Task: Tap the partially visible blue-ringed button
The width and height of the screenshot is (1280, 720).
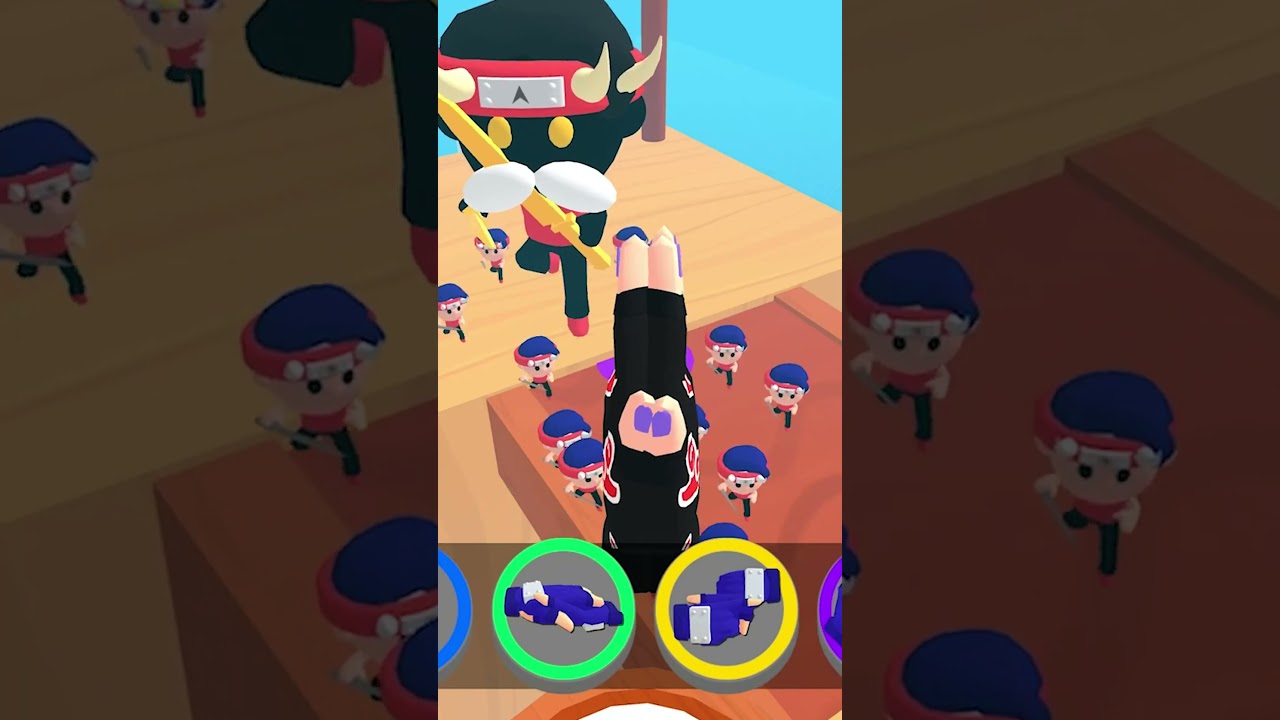Action: tap(454, 609)
